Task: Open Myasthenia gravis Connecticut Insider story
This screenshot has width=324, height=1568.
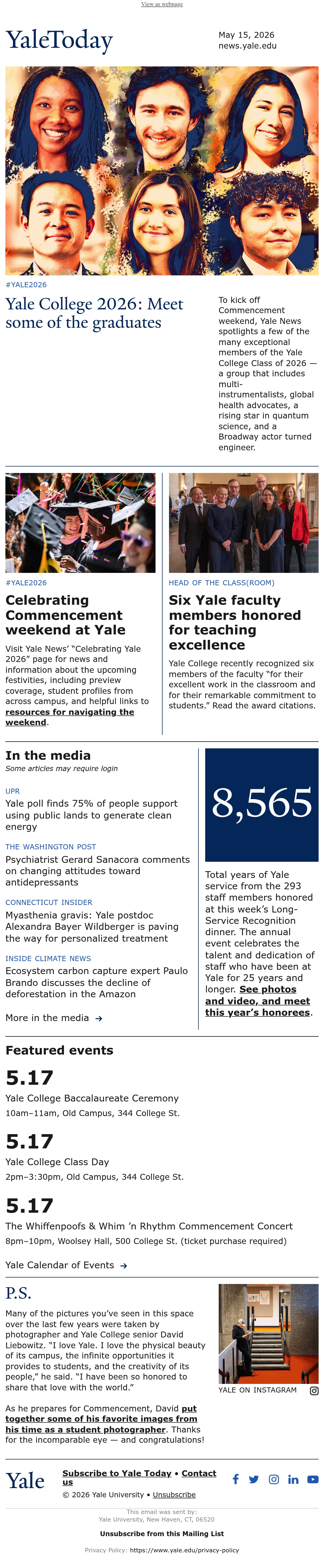Action: pos(92,927)
